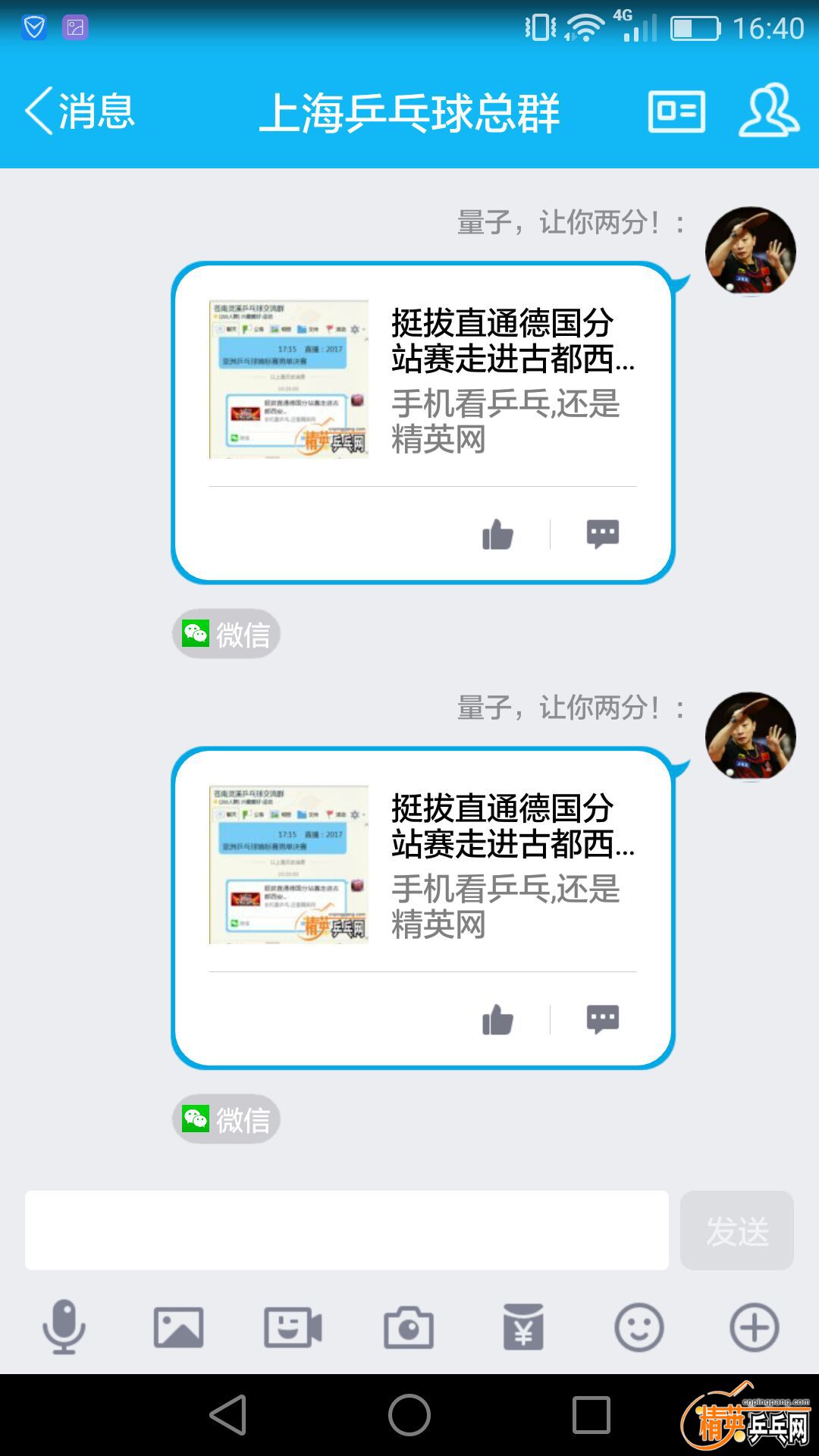819x1456 pixels.
Task: Comment on the first shared article
Action: [x=603, y=535]
